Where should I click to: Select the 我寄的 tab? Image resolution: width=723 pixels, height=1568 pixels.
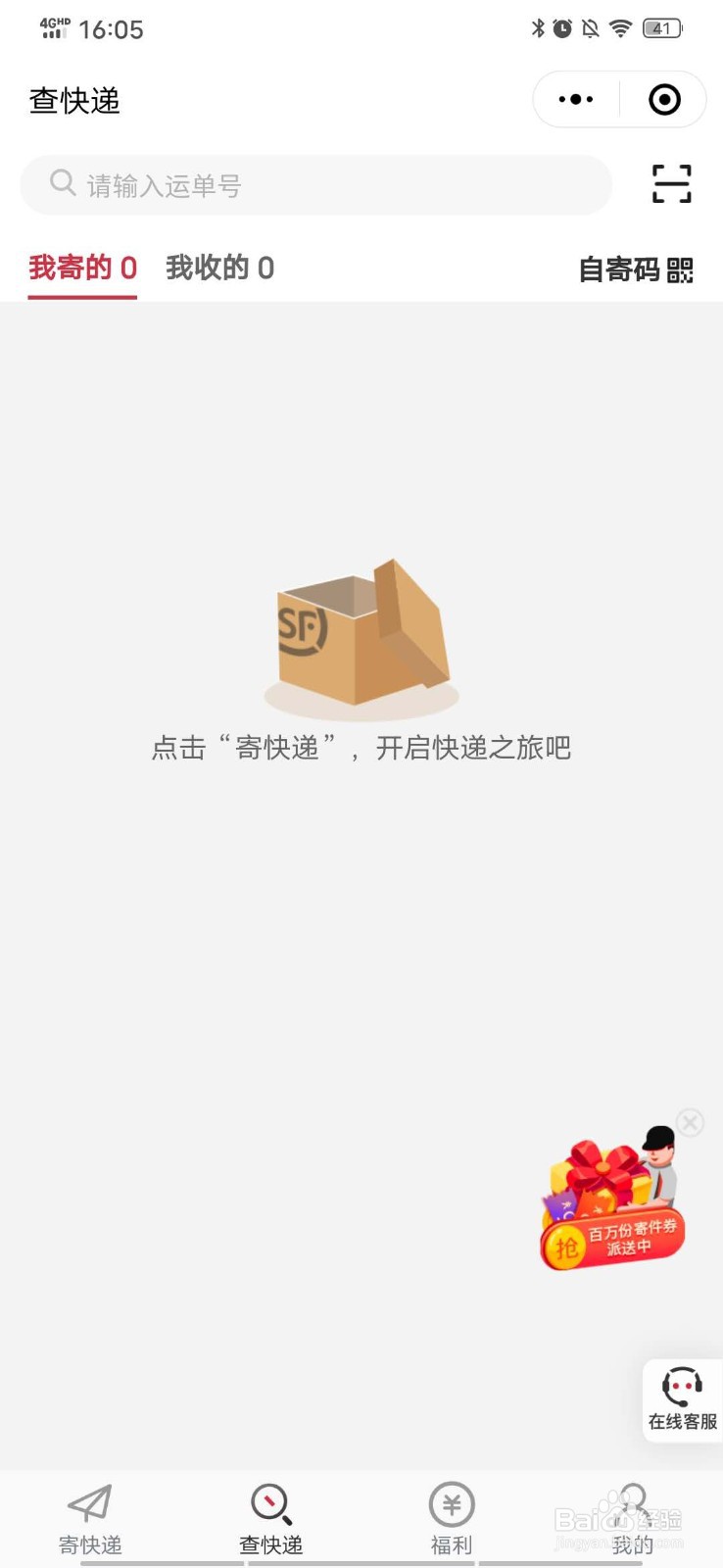[x=82, y=267]
